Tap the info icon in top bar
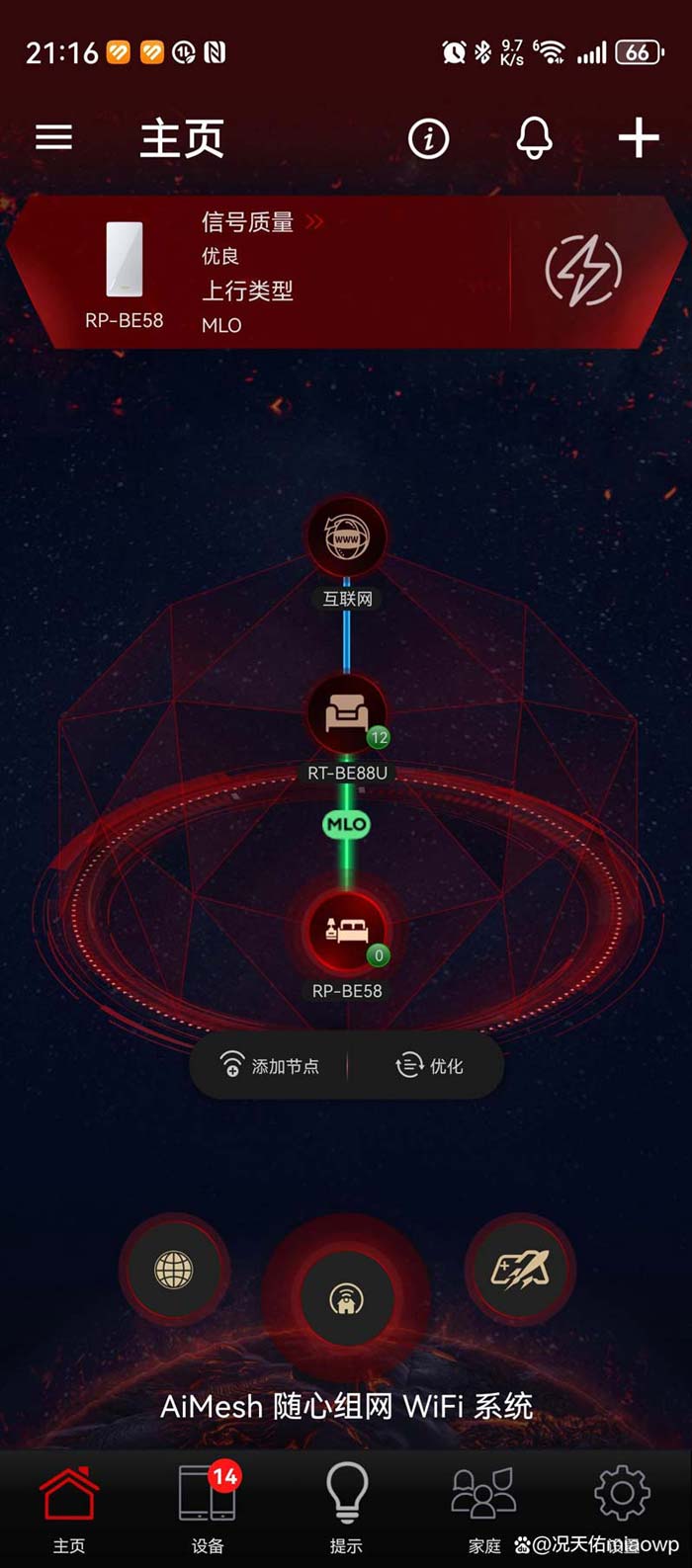The image size is (692, 1568). coord(428,138)
